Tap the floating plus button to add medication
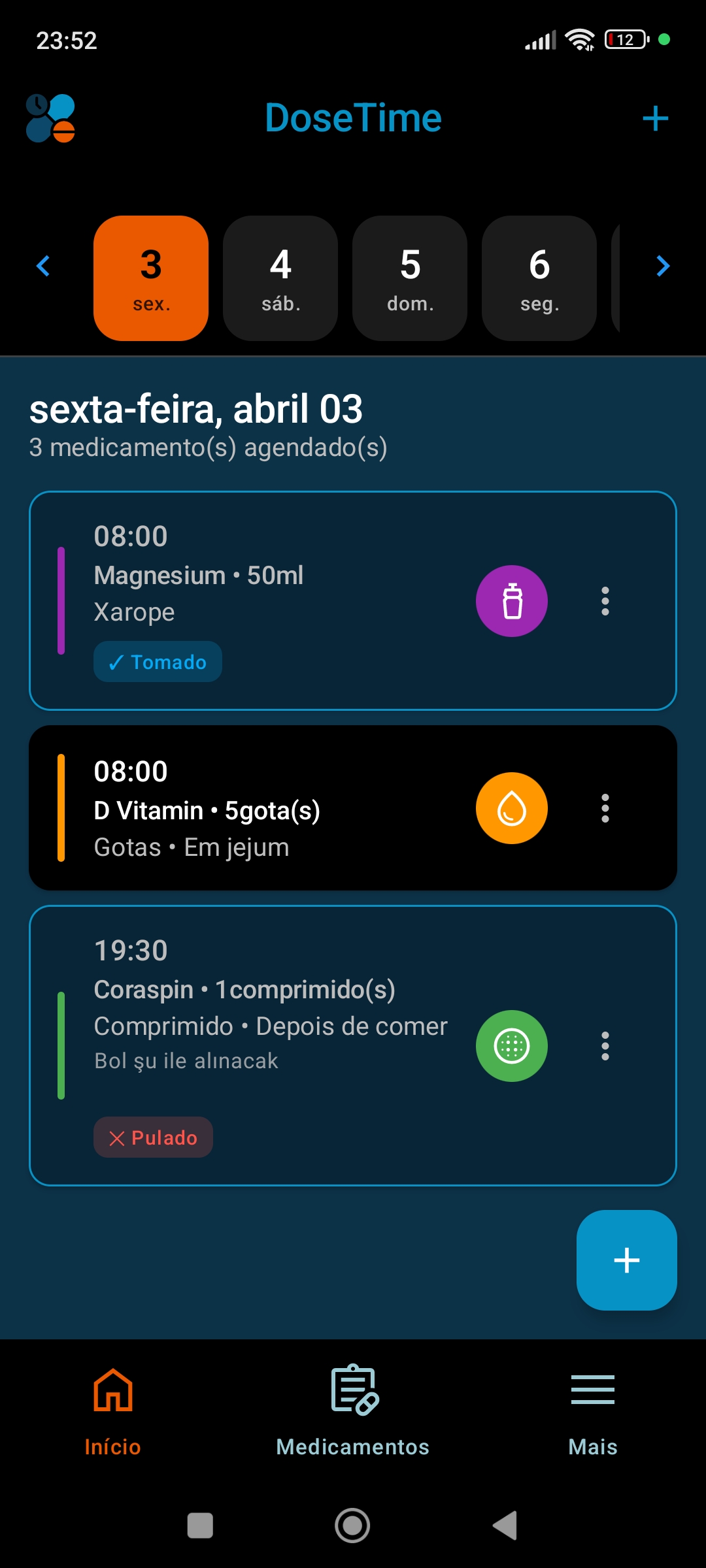The width and height of the screenshot is (706, 1568). (x=626, y=1260)
